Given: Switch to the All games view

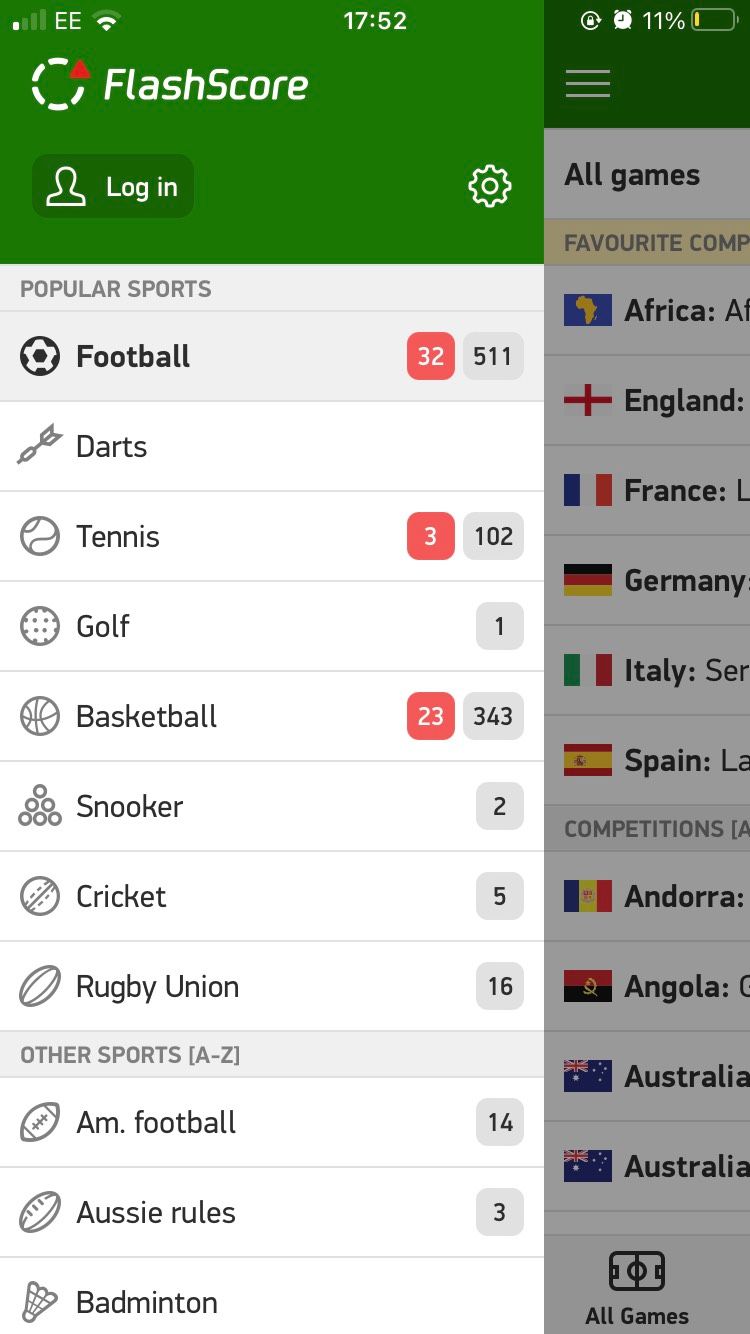Looking at the screenshot, I should pos(631,174).
